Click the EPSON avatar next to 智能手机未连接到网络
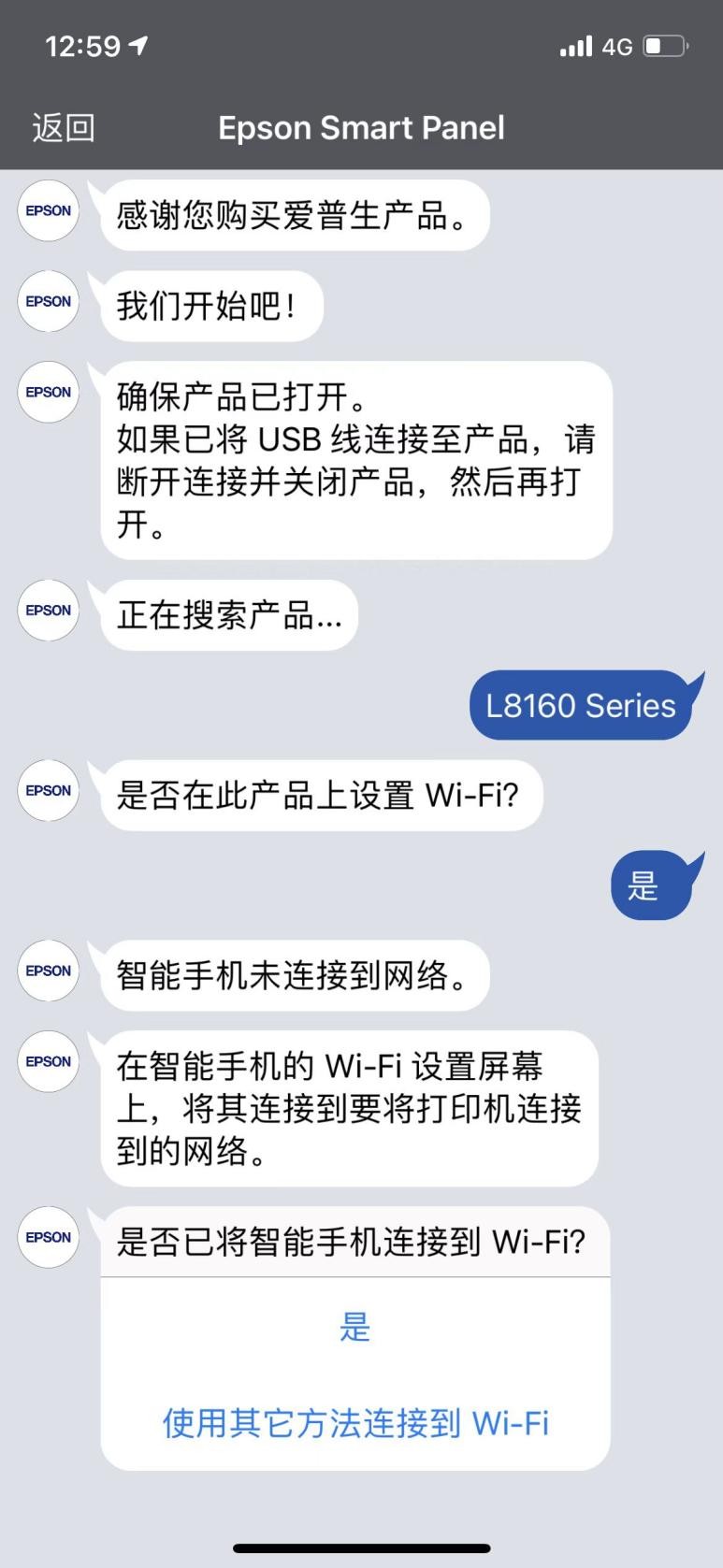723x1568 pixels. tap(48, 971)
